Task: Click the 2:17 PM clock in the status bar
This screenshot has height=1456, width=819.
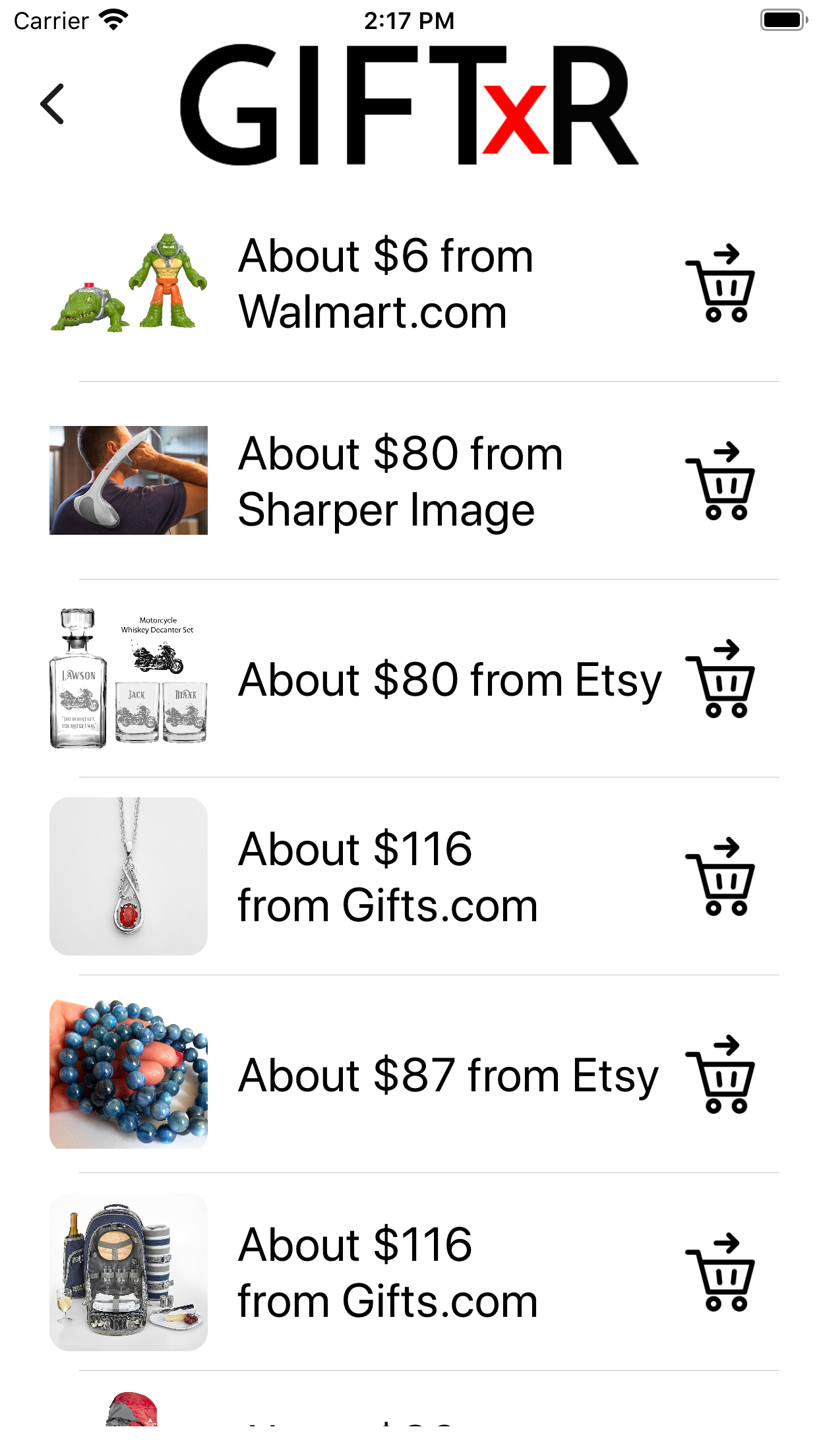Action: tap(409, 20)
